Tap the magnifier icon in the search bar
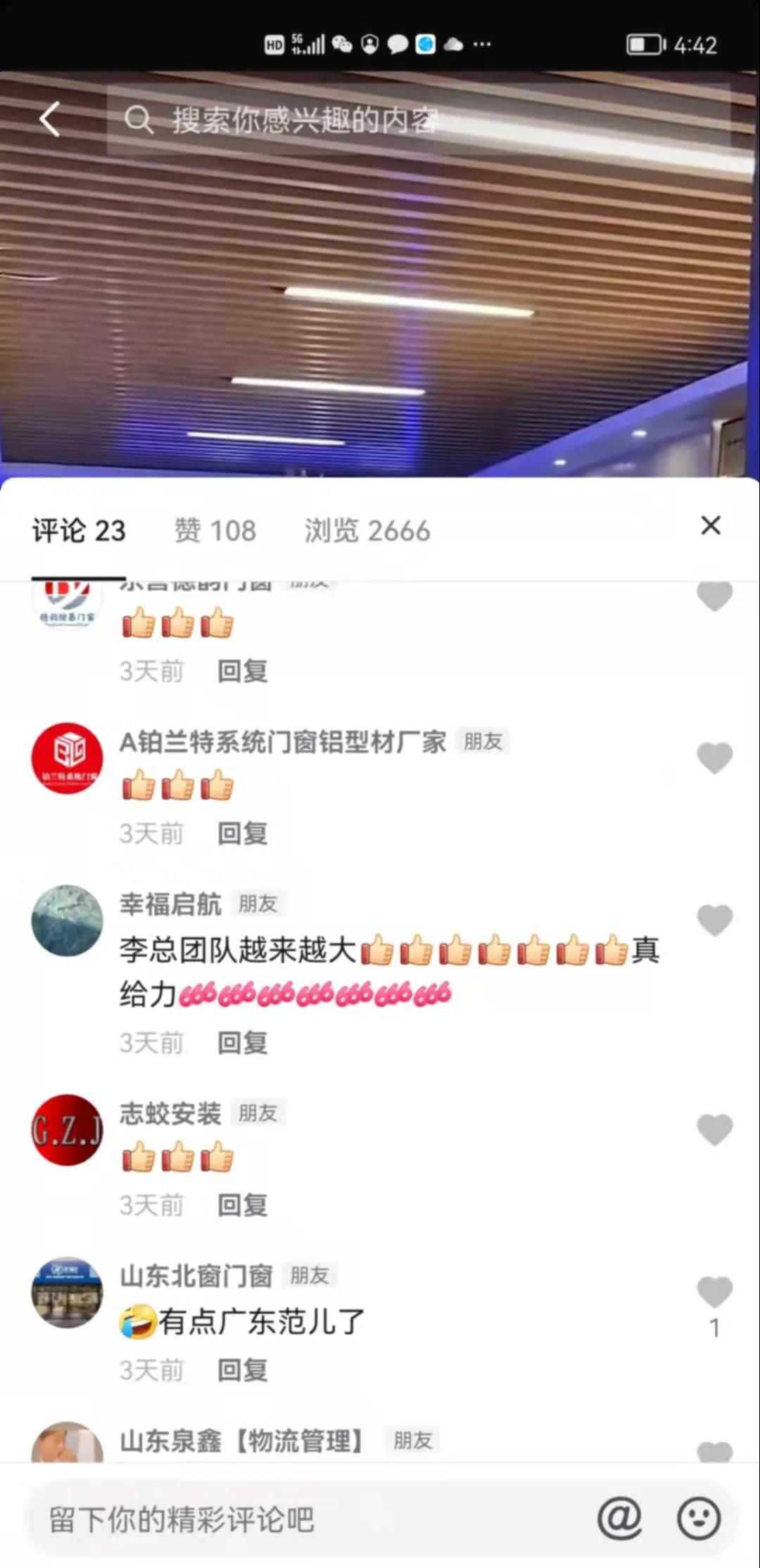760x1568 pixels. (140, 119)
